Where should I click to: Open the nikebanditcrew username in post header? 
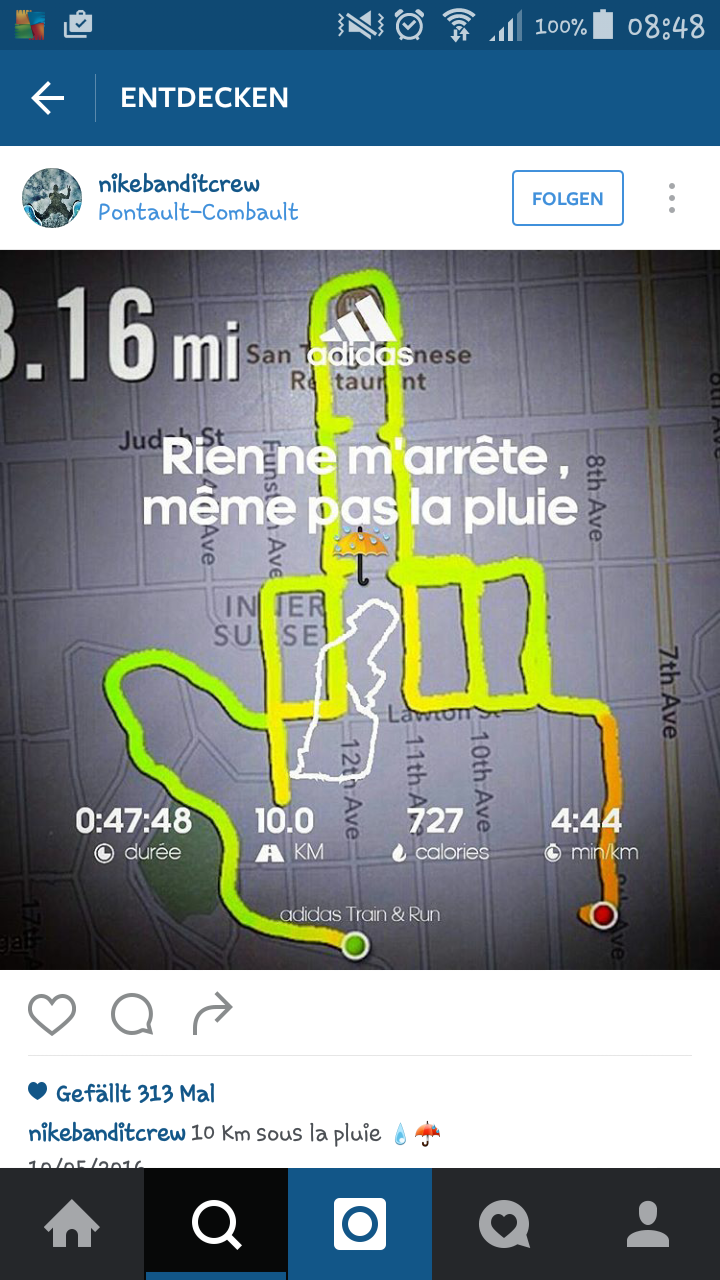click(x=179, y=184)
